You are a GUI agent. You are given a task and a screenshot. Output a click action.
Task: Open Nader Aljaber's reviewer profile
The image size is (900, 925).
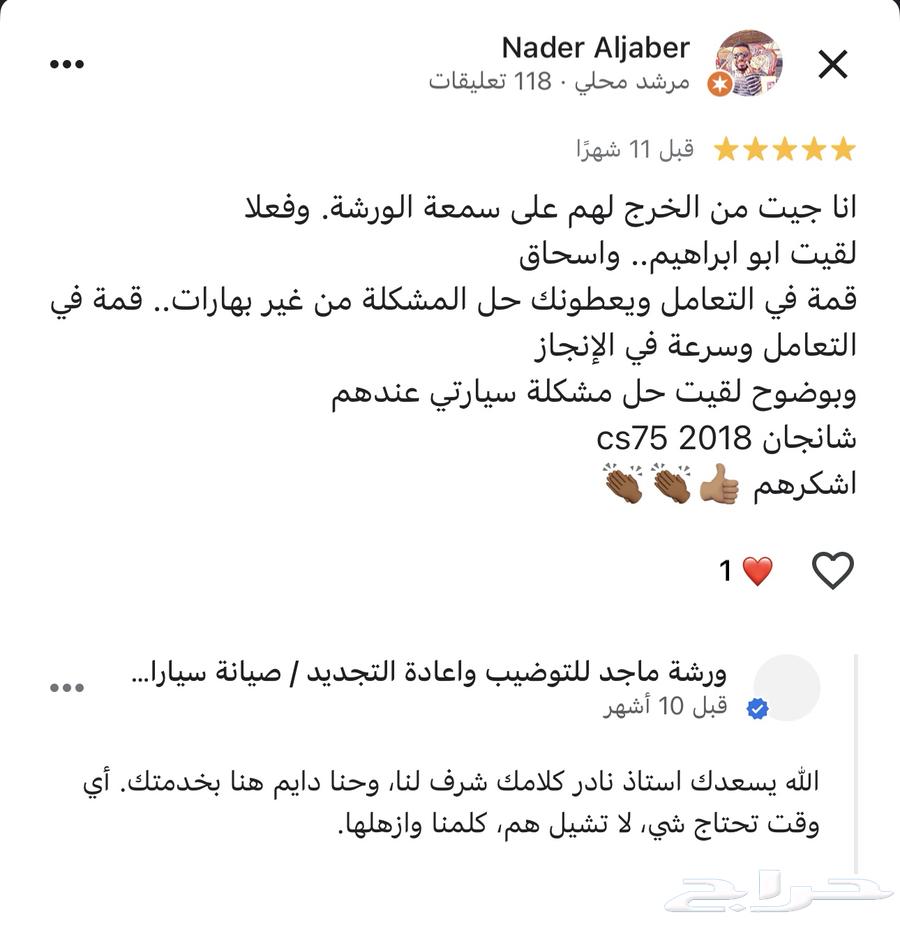[595, 48]
